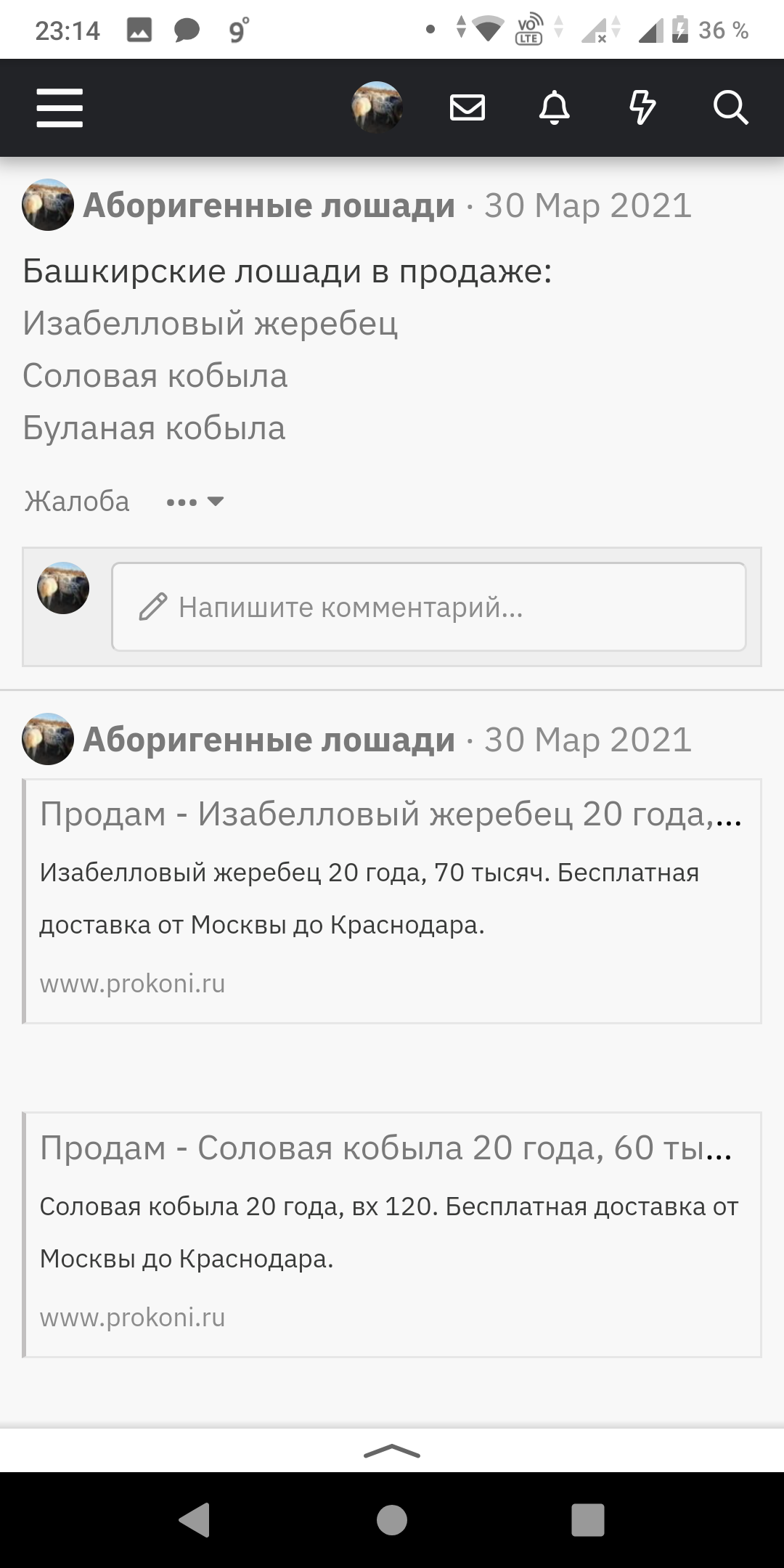Open the Соловая кобыла link
This screenshot has height=1568, width=784.
[x=155, y=376]
